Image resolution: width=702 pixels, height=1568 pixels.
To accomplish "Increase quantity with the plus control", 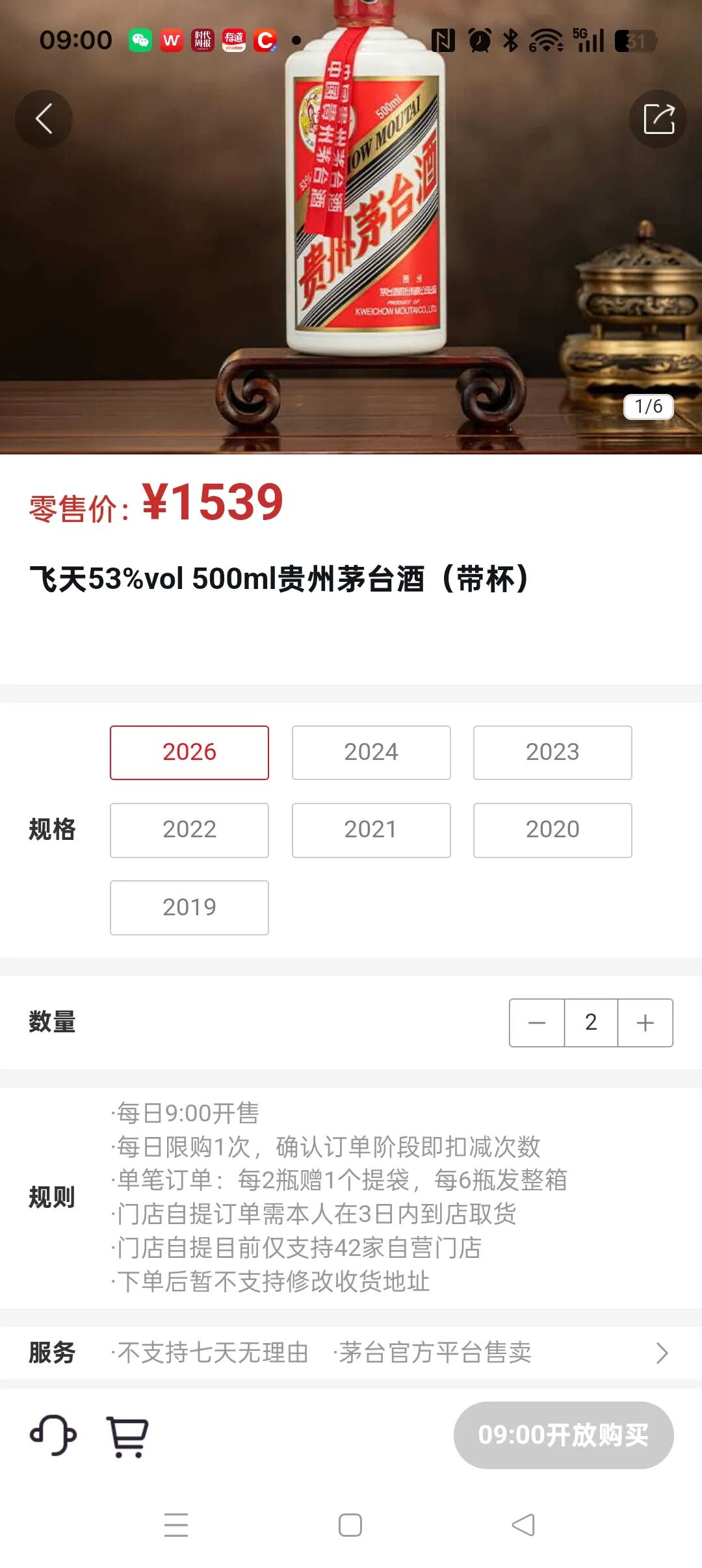I will point(644,1022).
